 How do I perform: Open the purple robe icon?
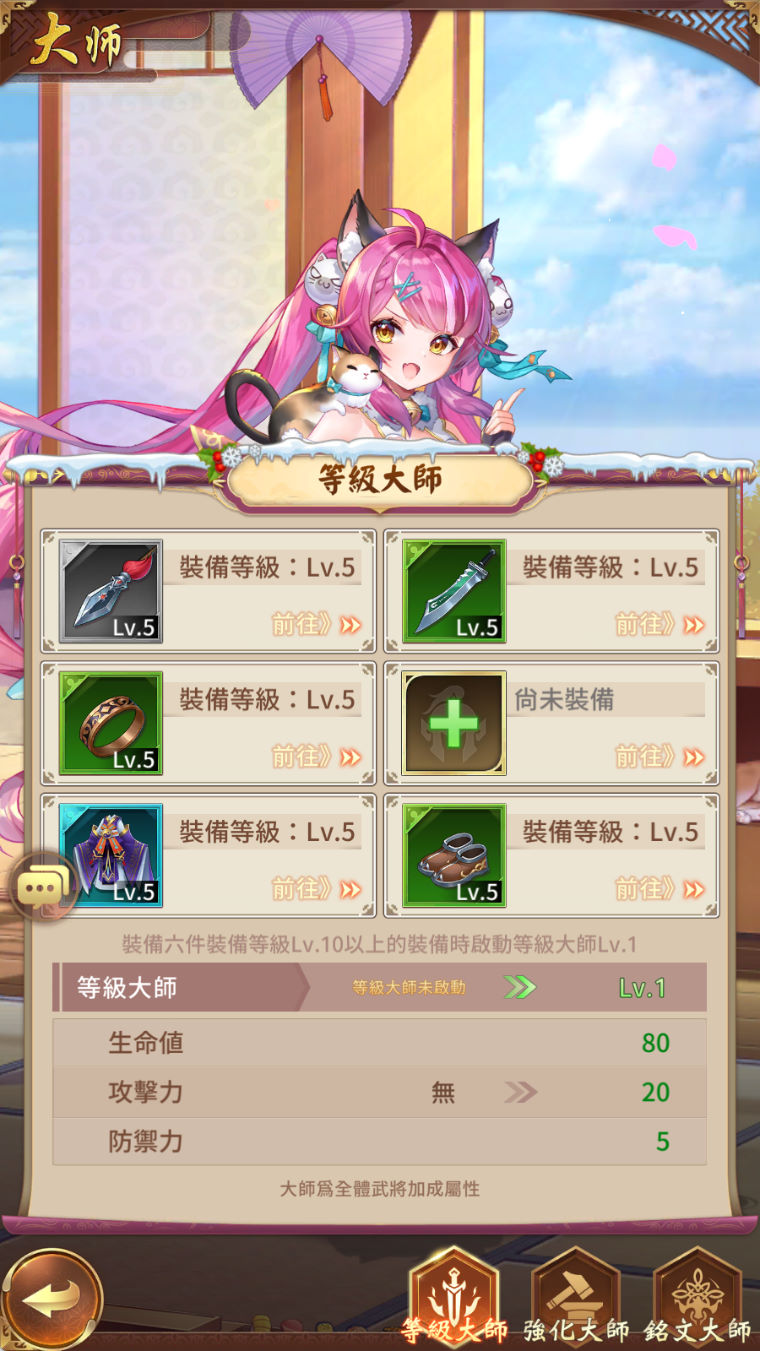point(110,855)
